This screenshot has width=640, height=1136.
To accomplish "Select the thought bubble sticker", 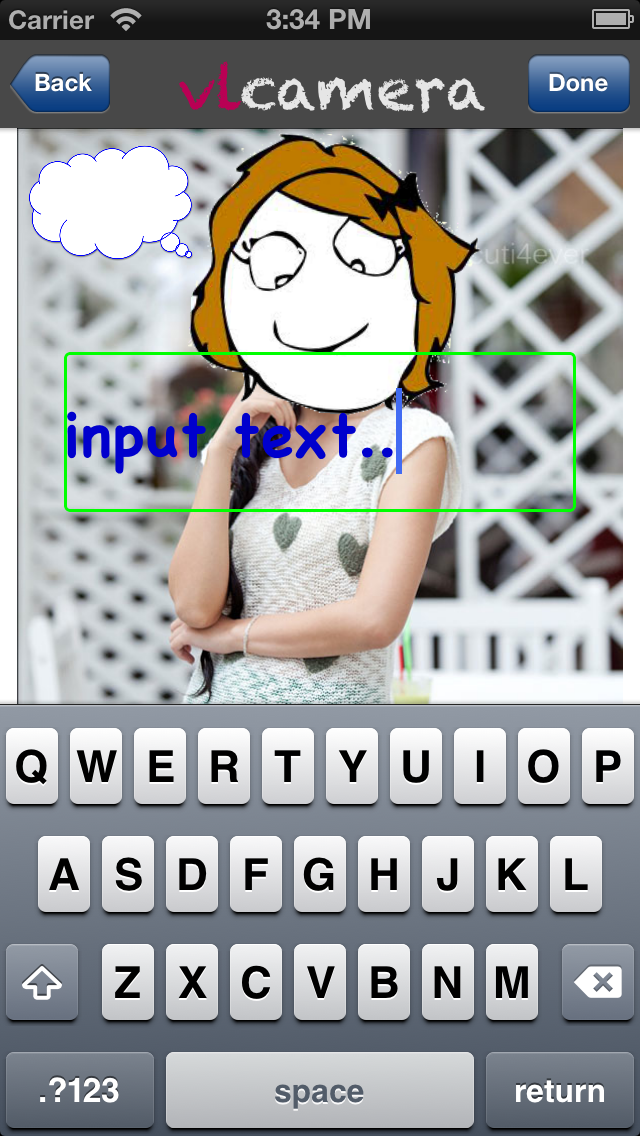I will 110,202.
